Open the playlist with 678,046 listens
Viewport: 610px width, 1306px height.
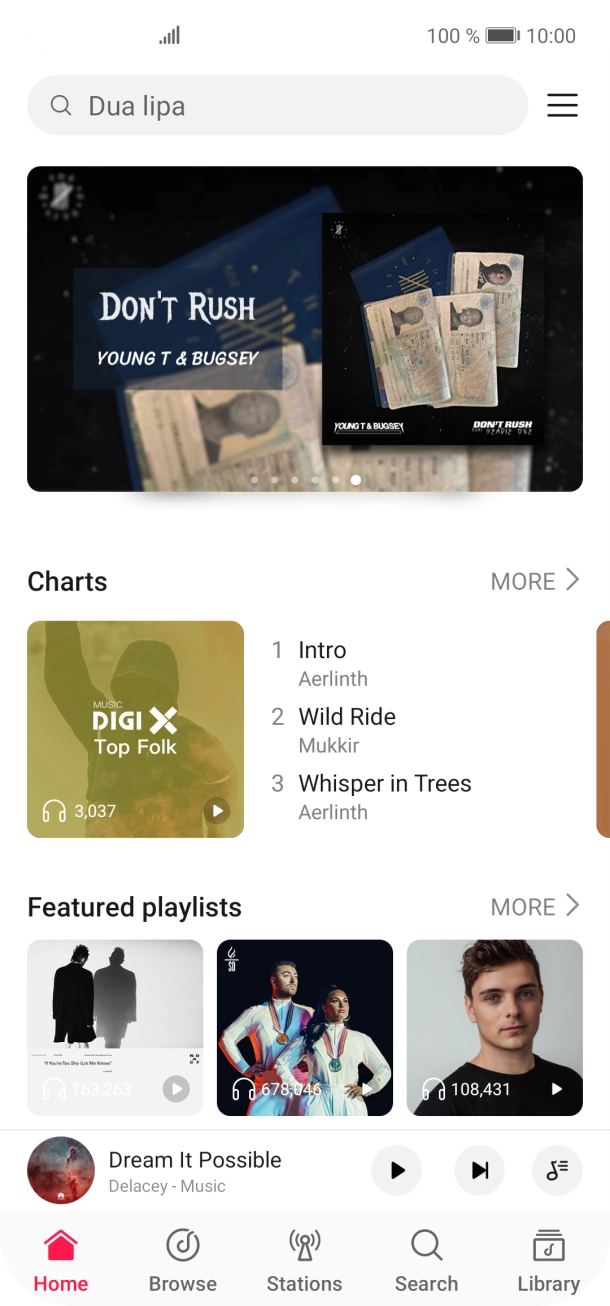[305, 1027]
